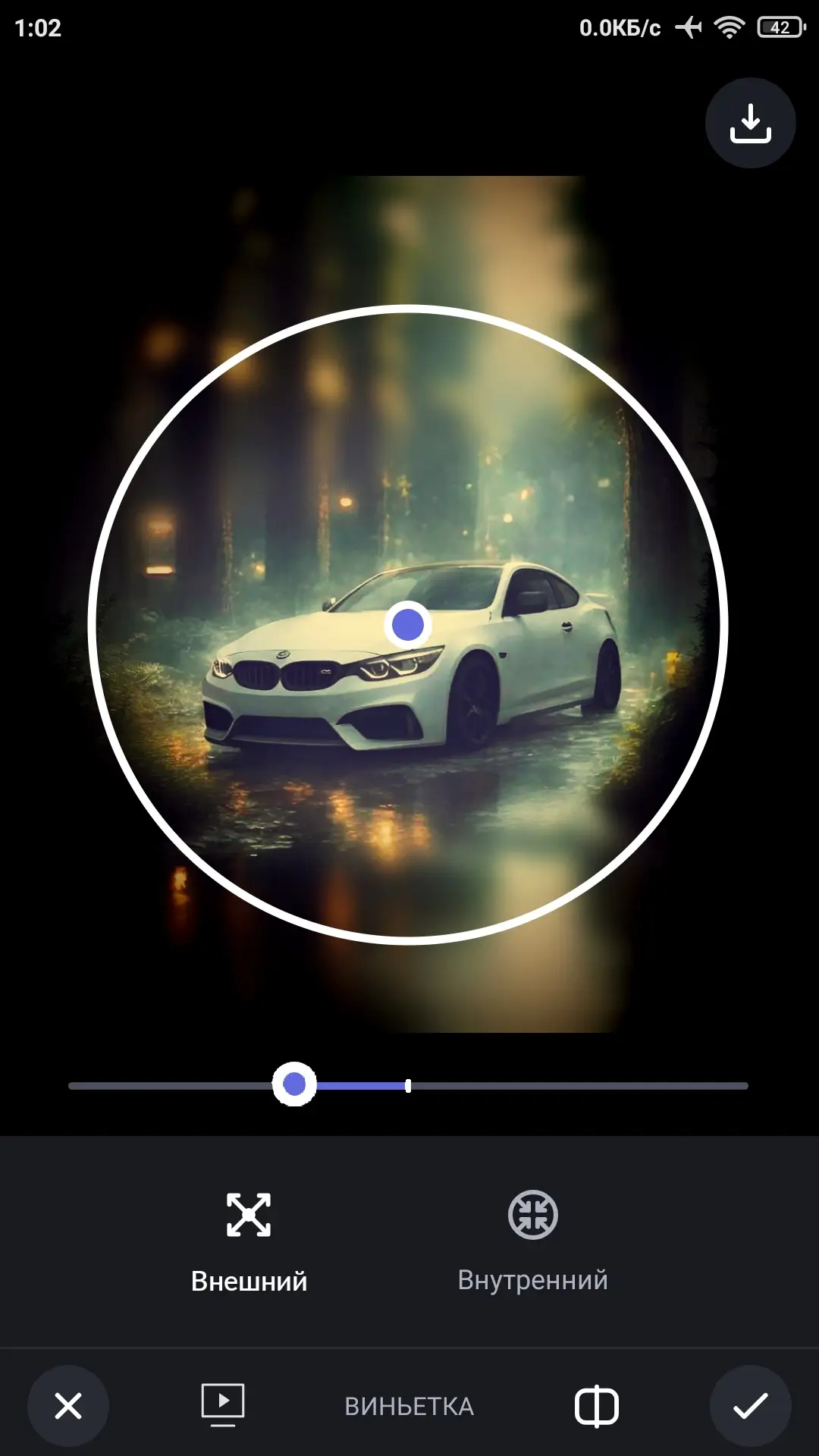Image resolution: width=819 pixels, height=1456 pixels.
Task: Apply the vignette with the checkmark
Action: (x=750, y=1406)
